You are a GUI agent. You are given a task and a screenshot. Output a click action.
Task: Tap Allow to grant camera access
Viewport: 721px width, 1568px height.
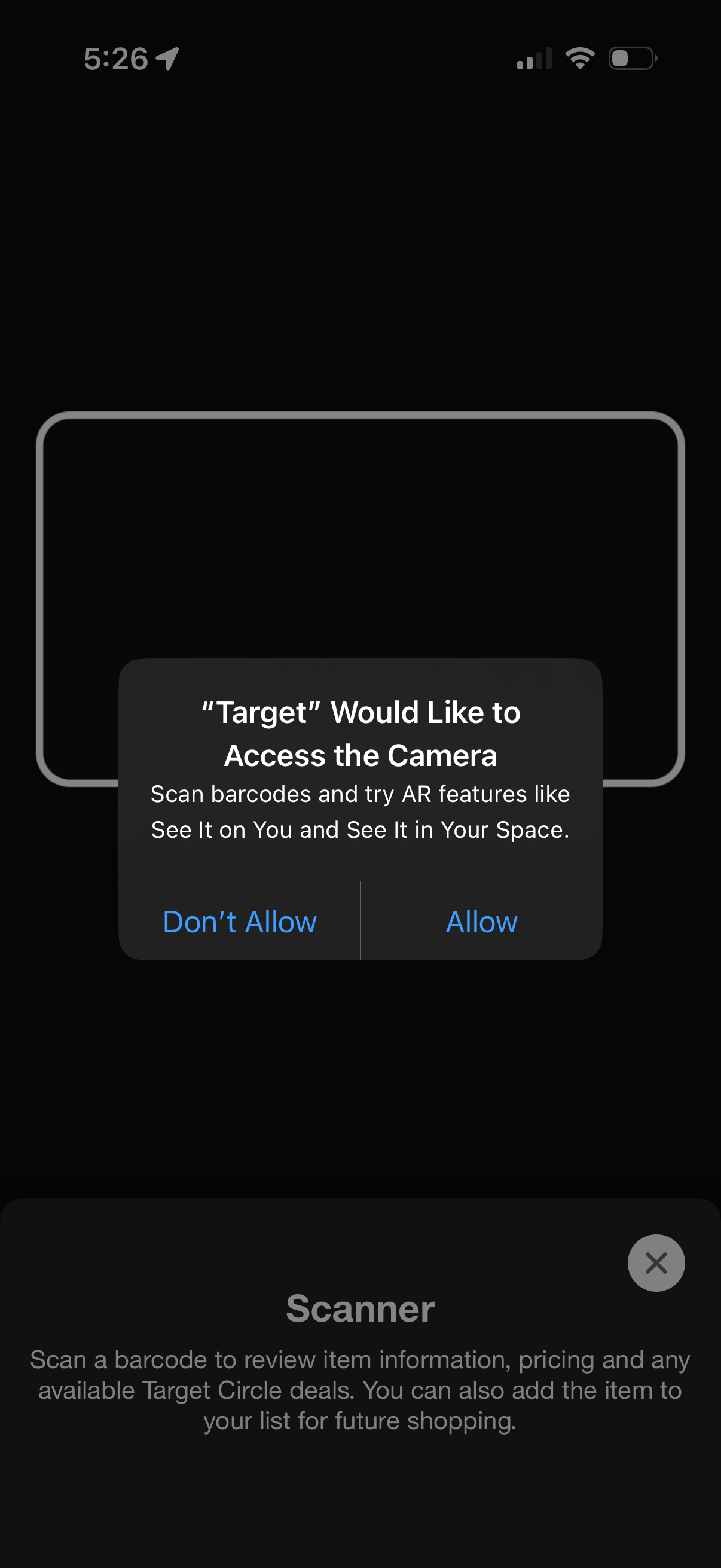481,921
